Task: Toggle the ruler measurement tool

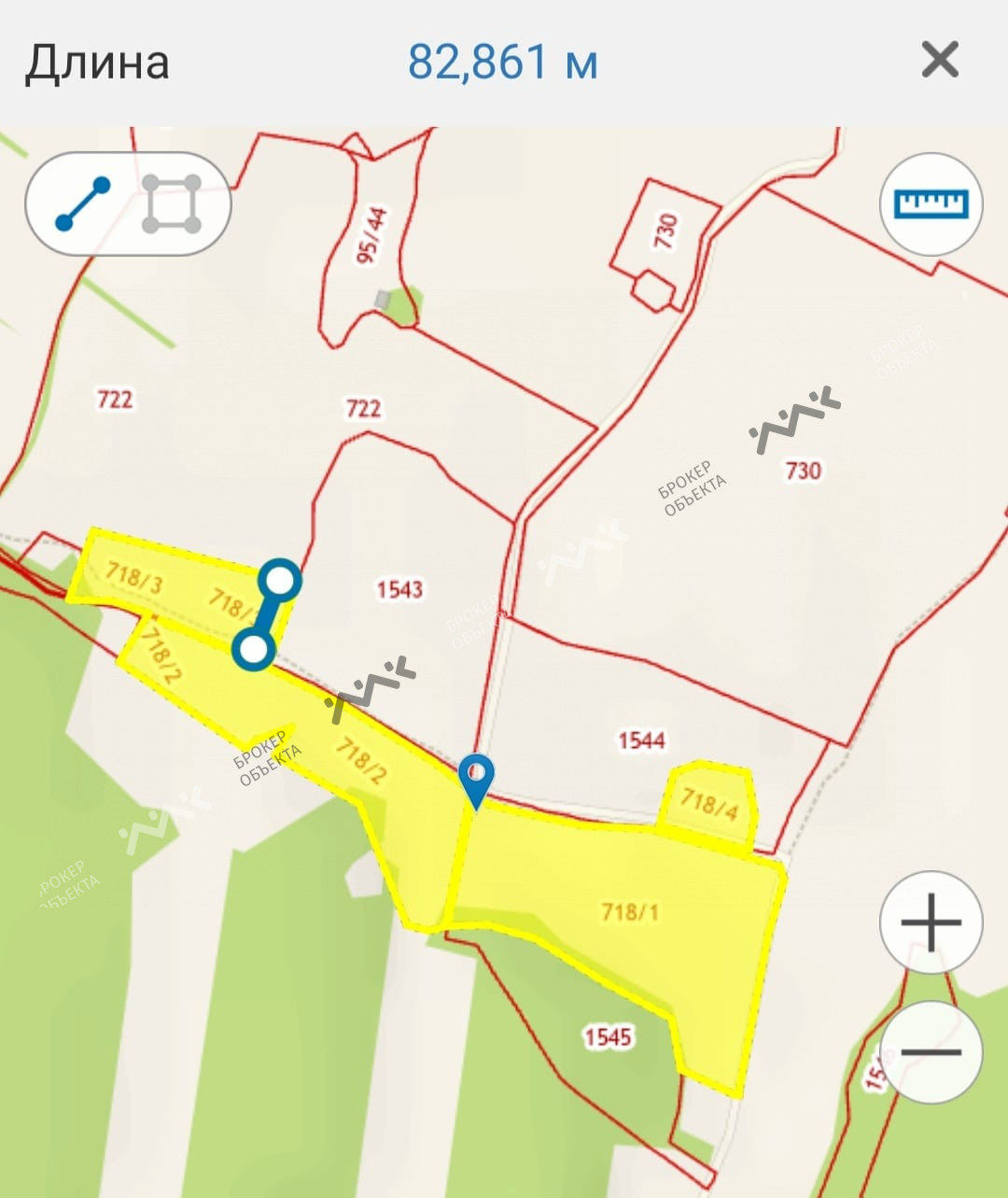Action: [x=931, y=204]
